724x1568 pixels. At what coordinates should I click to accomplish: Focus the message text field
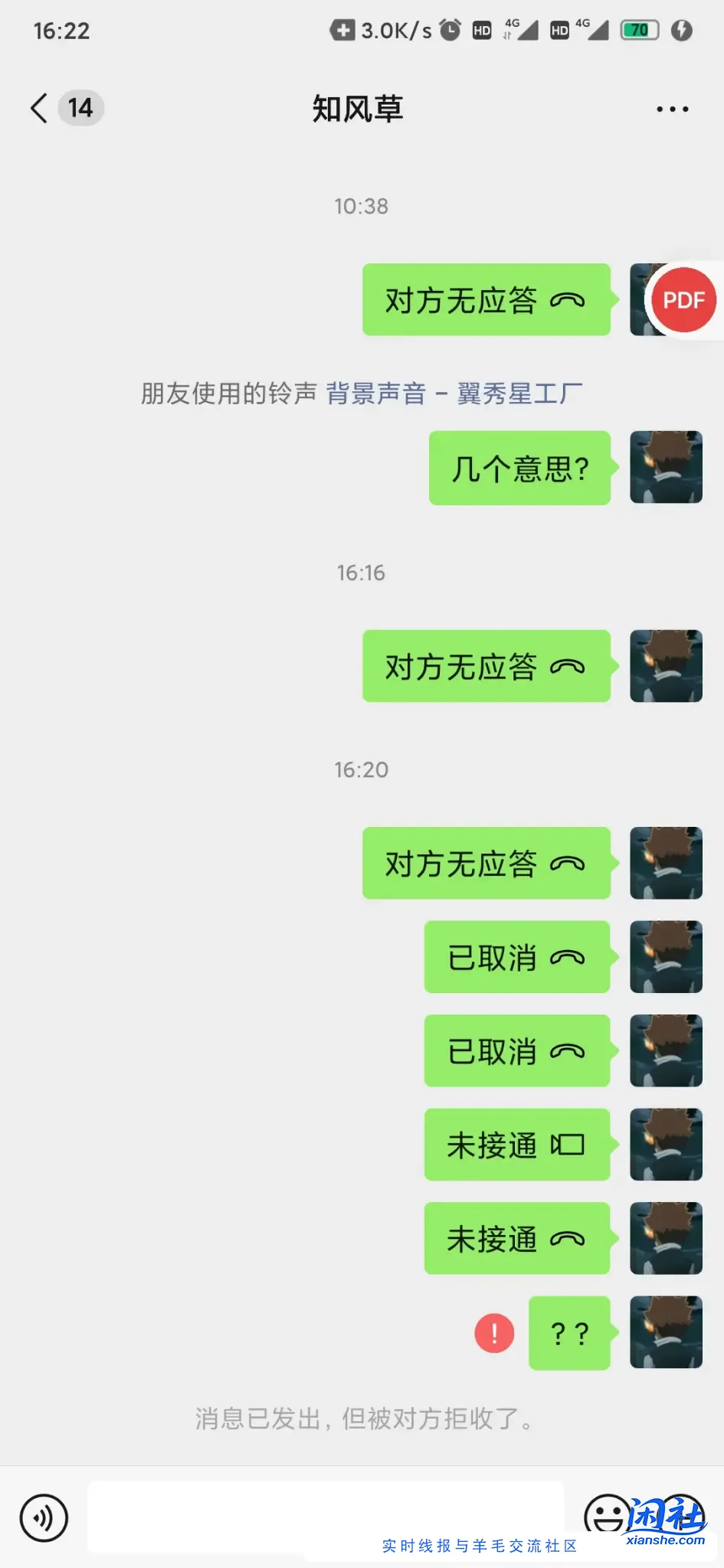[x=326, y=1516]
